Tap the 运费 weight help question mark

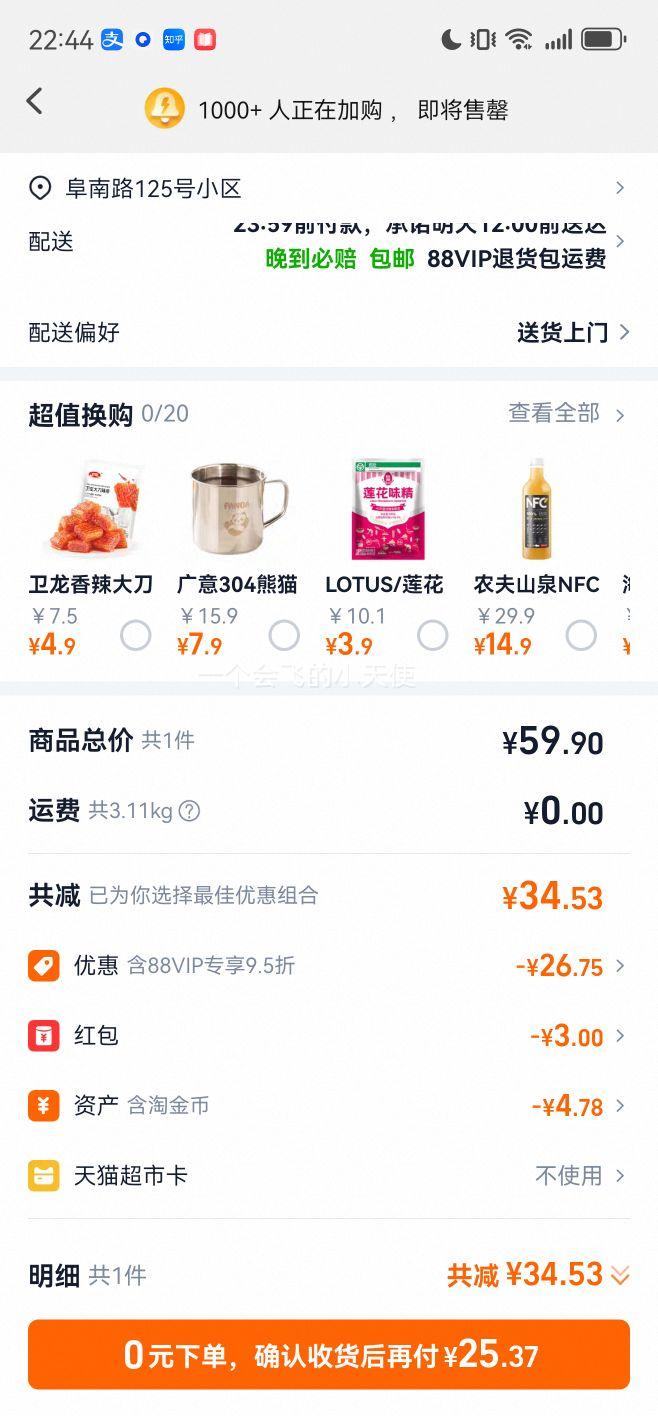point(189,811)
